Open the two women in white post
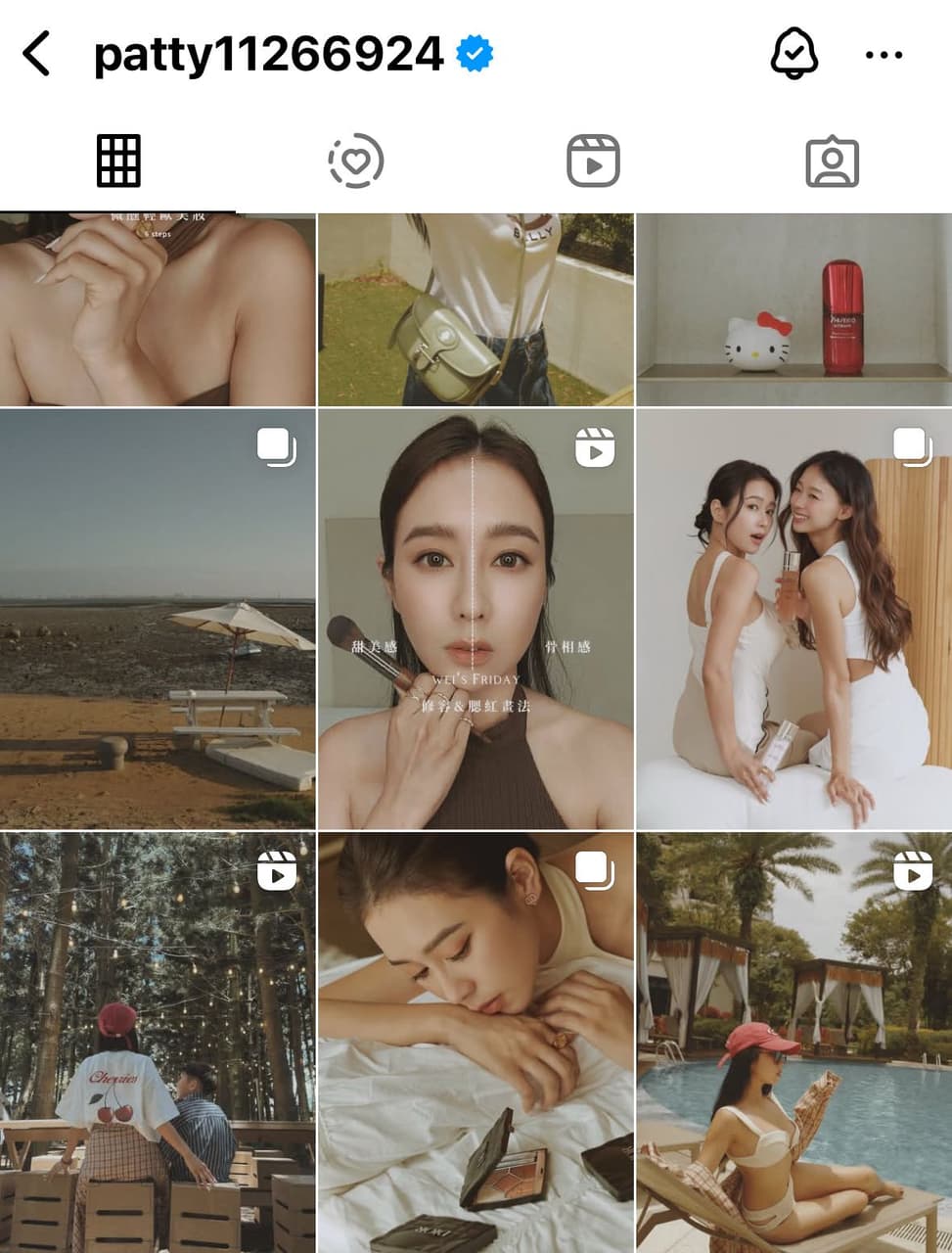Screen dimensions: 952x1253 (x=793, y=619)
